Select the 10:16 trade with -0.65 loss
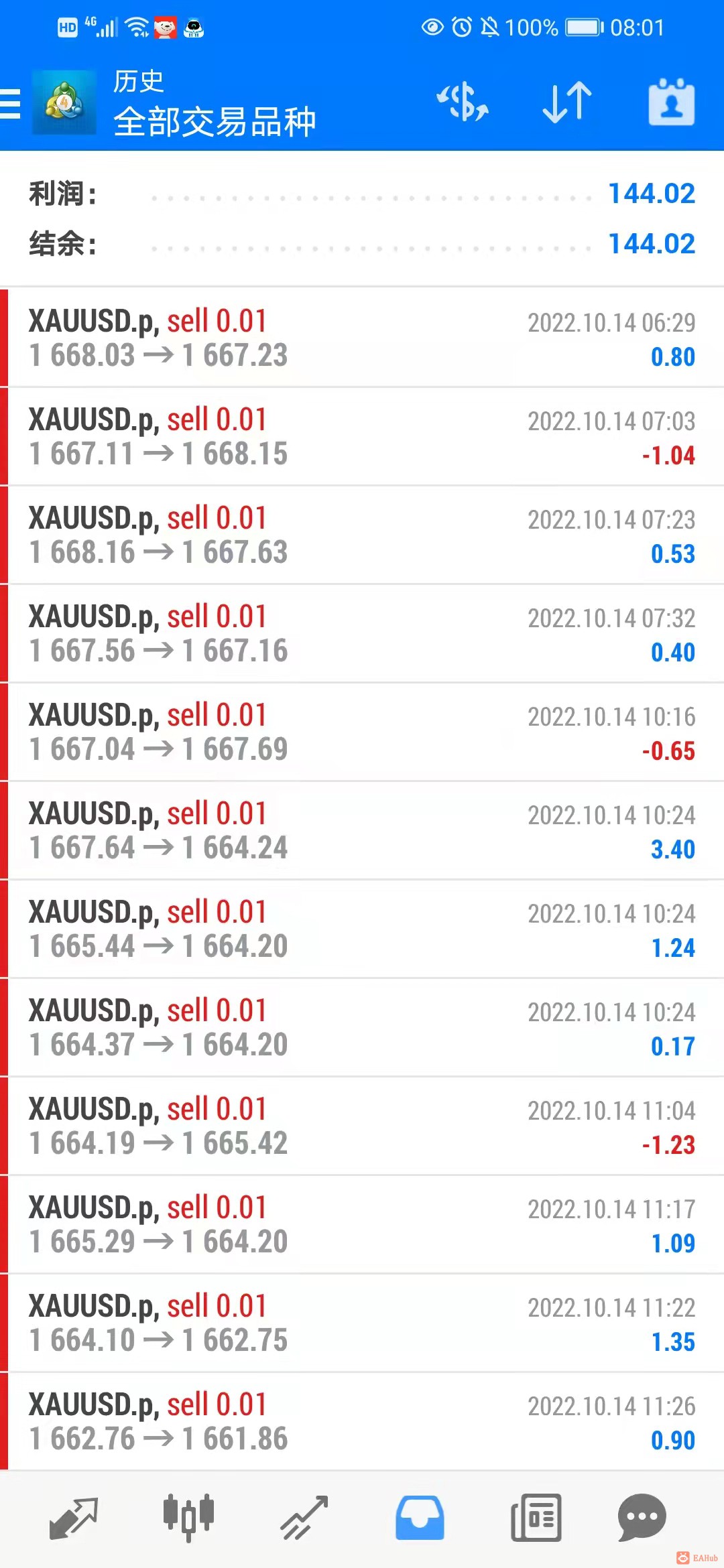This screenshot has width=724, height=1568. tap(362, 732)
